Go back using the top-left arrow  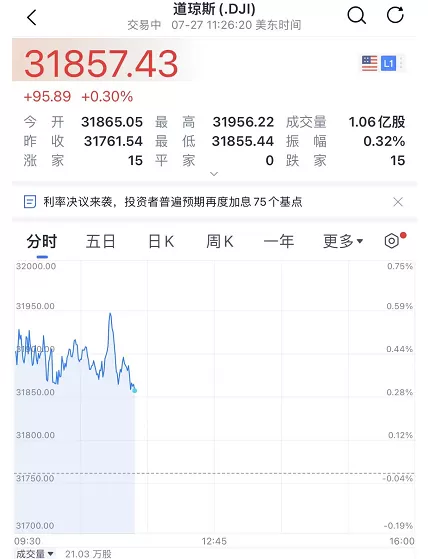coord(32,17)
